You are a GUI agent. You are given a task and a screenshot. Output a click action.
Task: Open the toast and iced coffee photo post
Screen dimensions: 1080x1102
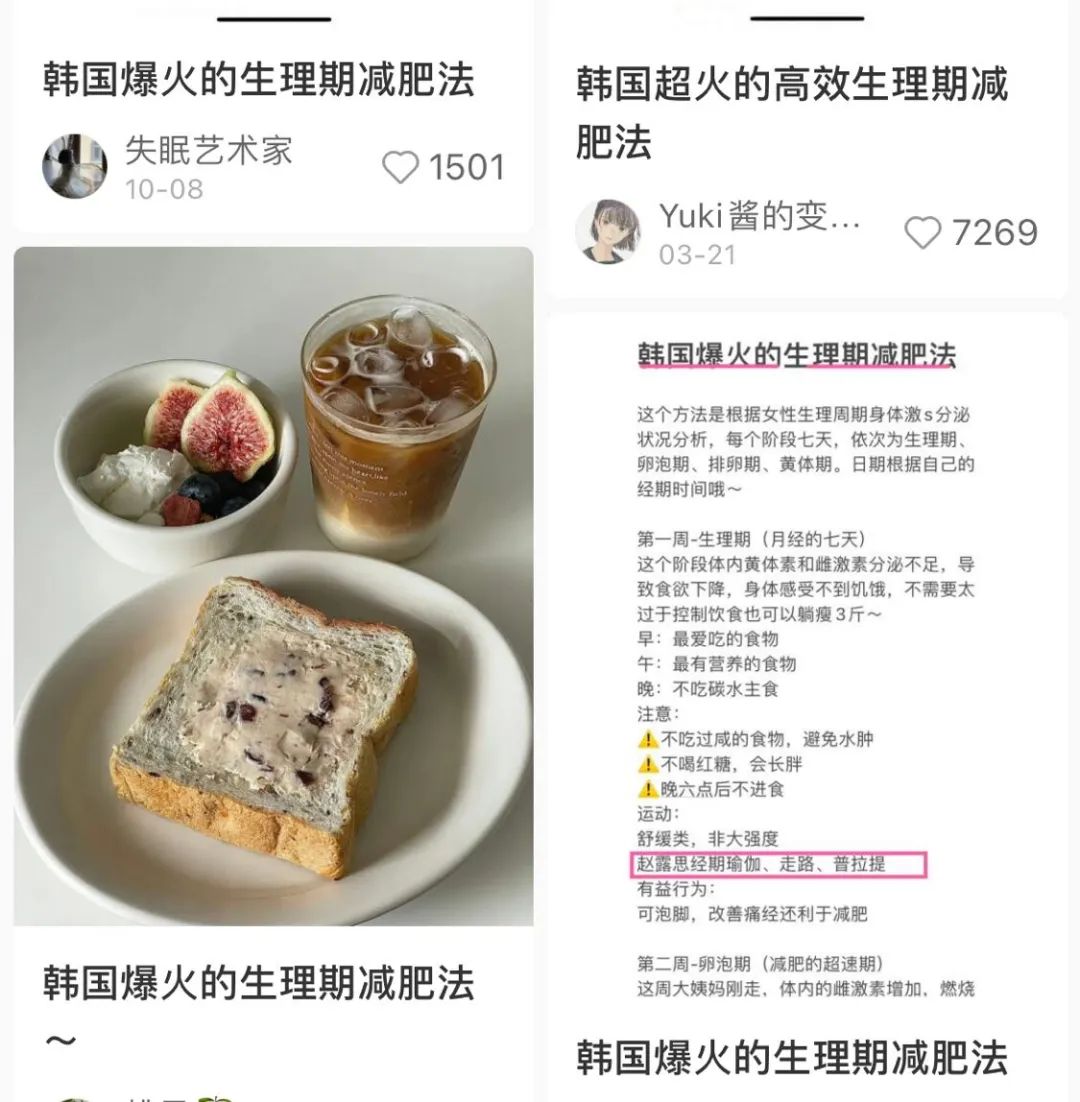[273, 585]
